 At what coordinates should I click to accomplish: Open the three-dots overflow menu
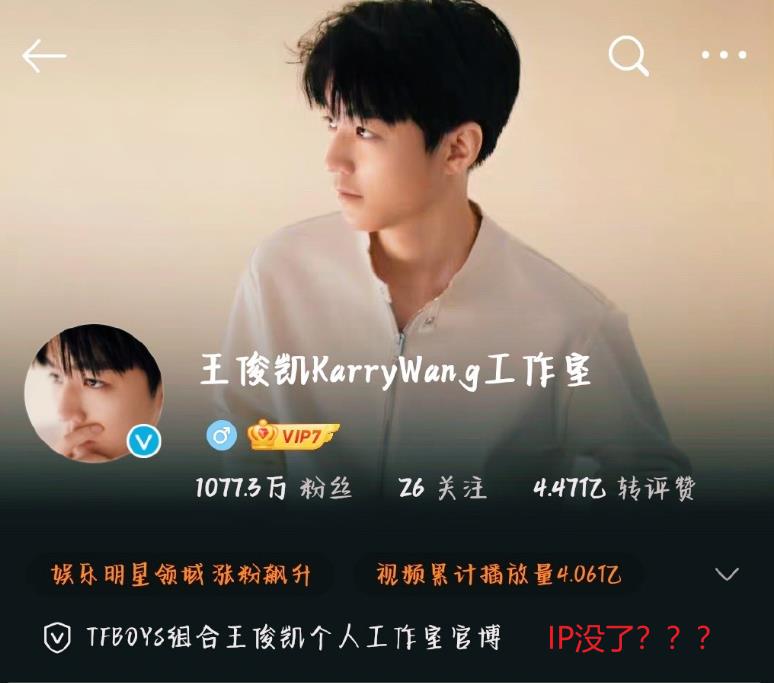click(x=724, y=56)
